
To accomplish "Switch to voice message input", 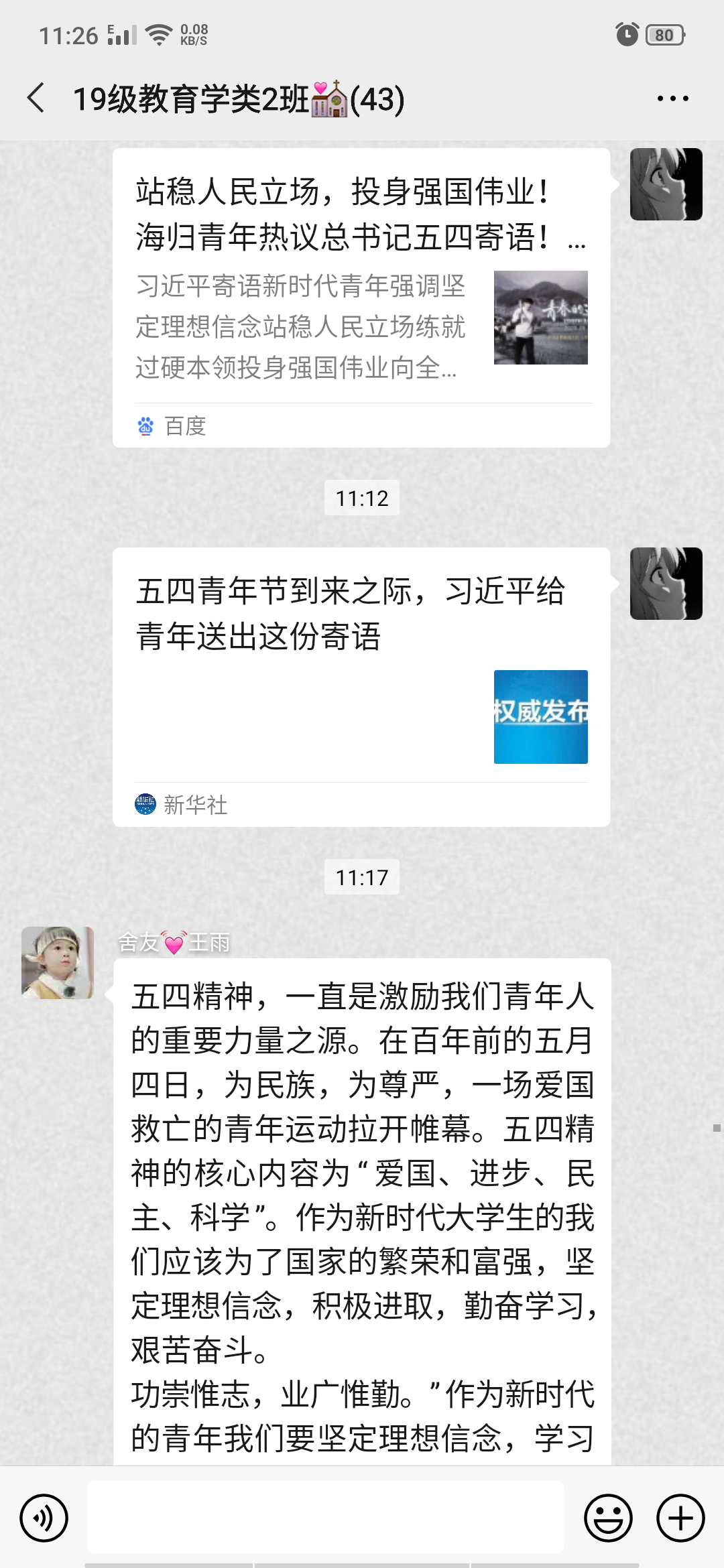I will [44, 1518].
